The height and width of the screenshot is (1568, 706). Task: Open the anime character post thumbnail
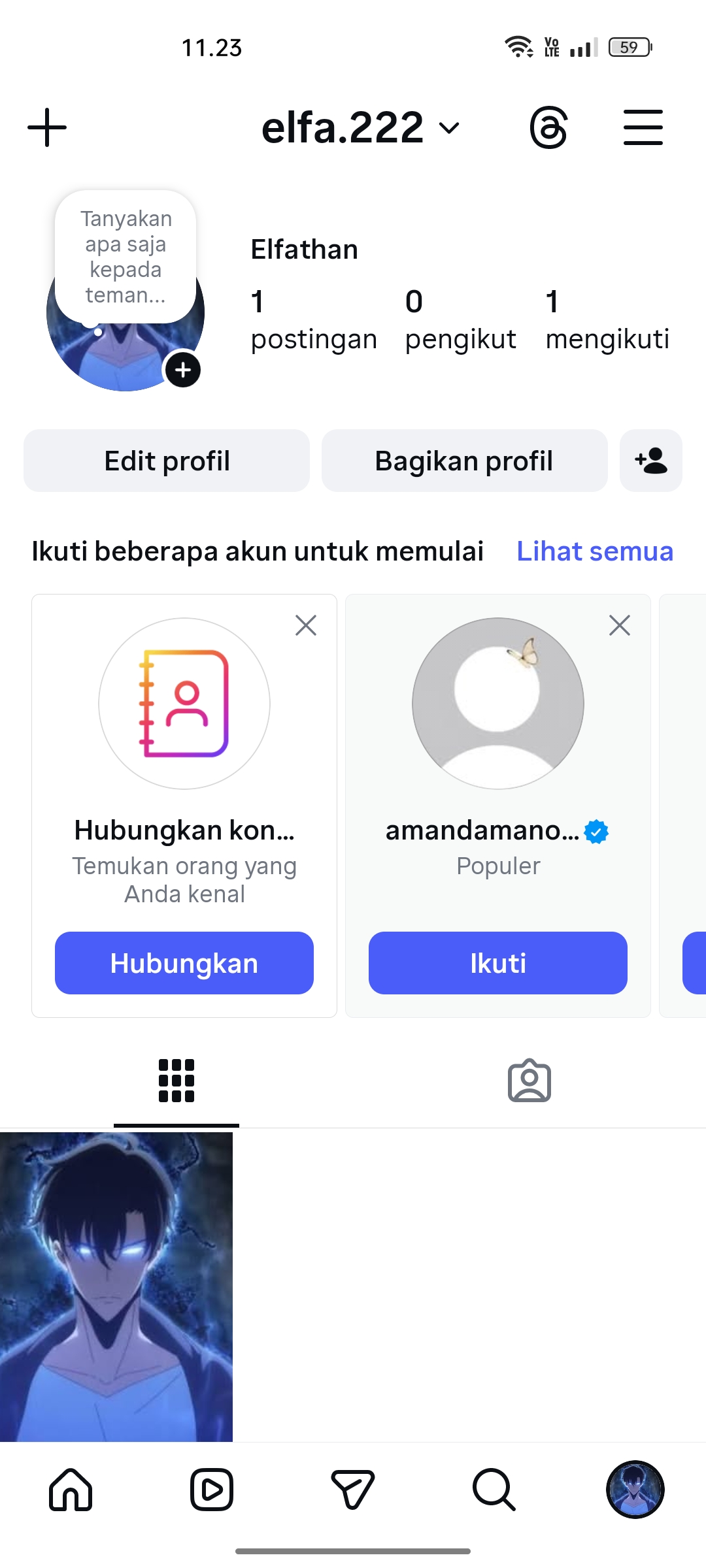click(116, 1286)
